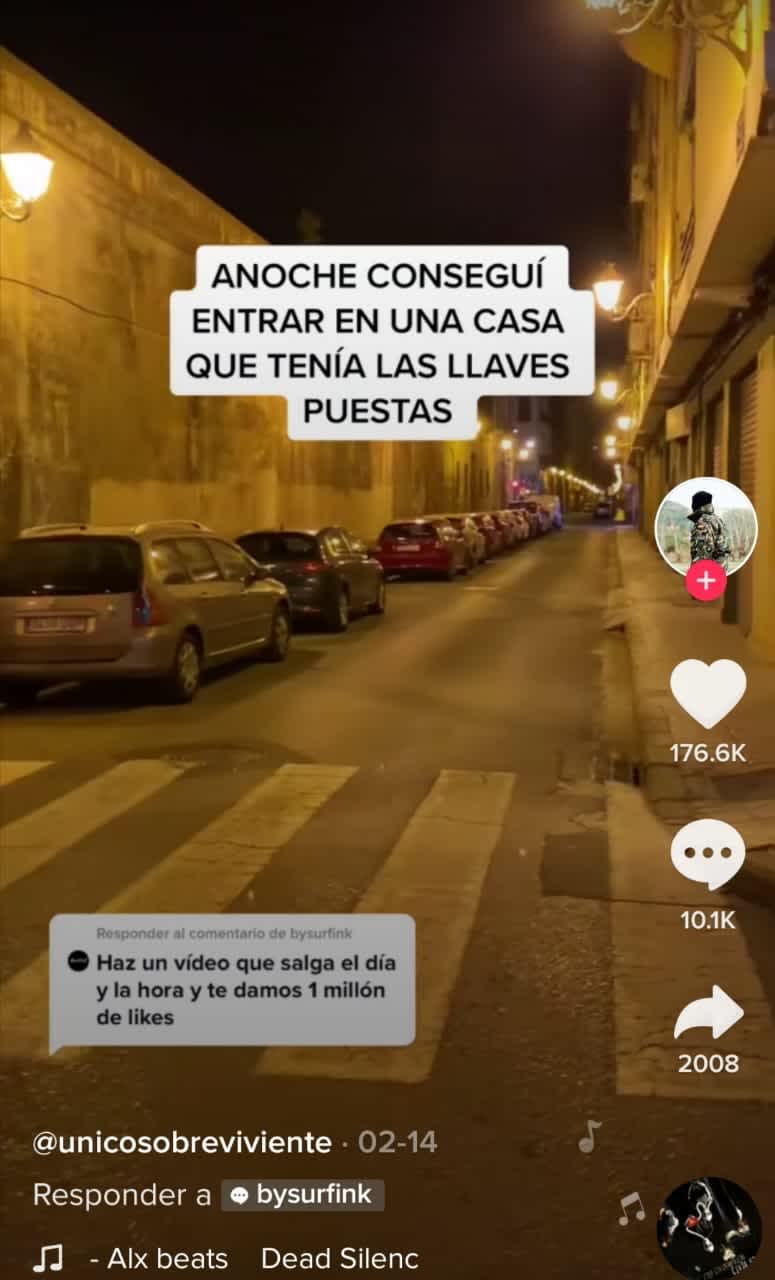This screenshot has width=775, height=1280.
Task: Open the spinning sound disc
Action: [x=709, y=1227]
